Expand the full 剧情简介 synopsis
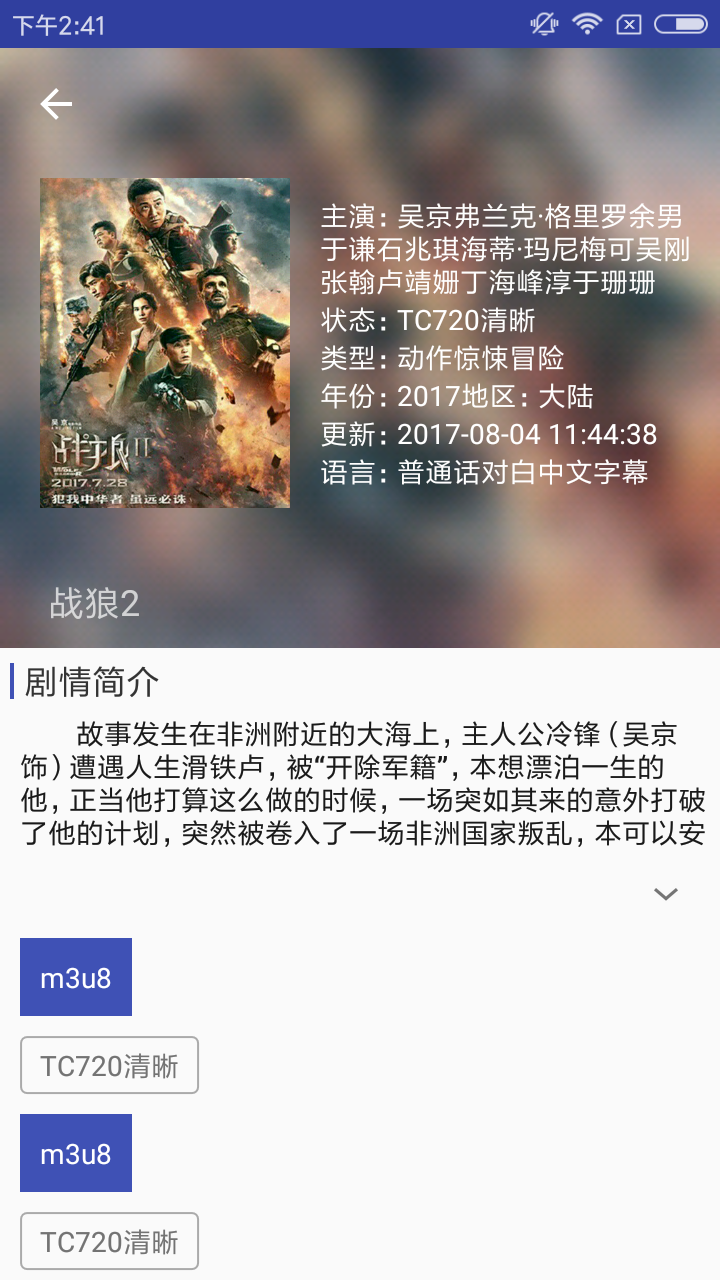 [x=666, y=894]
